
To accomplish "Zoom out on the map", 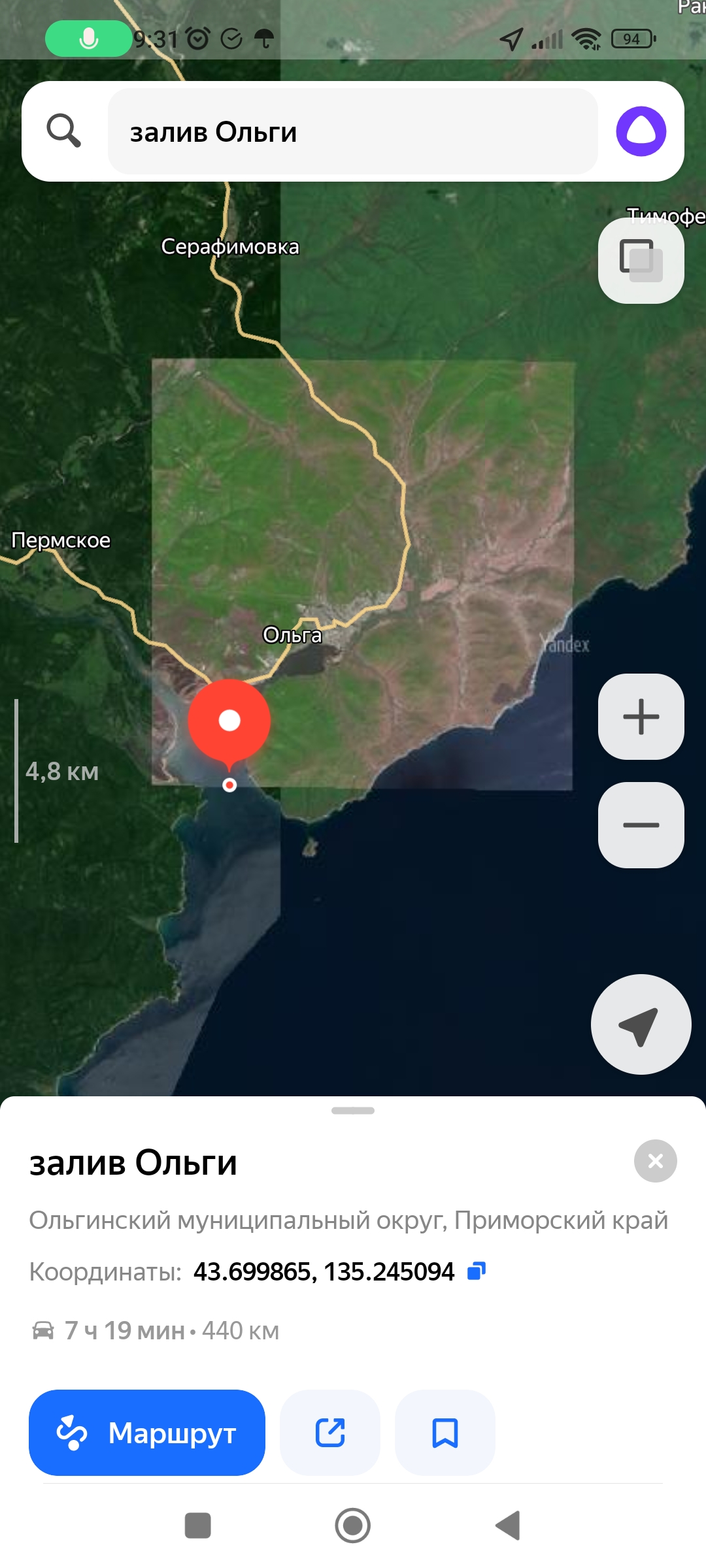I will (641, 825).
